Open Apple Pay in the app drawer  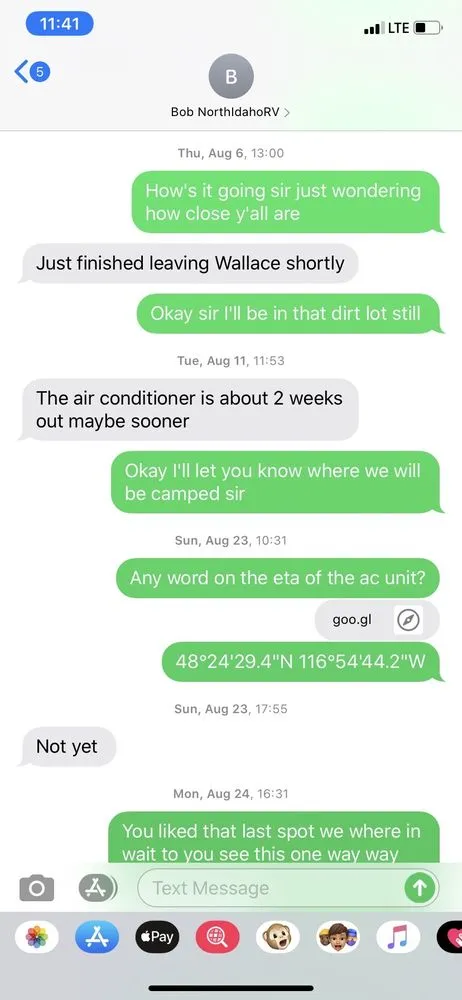tap(158, 936)
